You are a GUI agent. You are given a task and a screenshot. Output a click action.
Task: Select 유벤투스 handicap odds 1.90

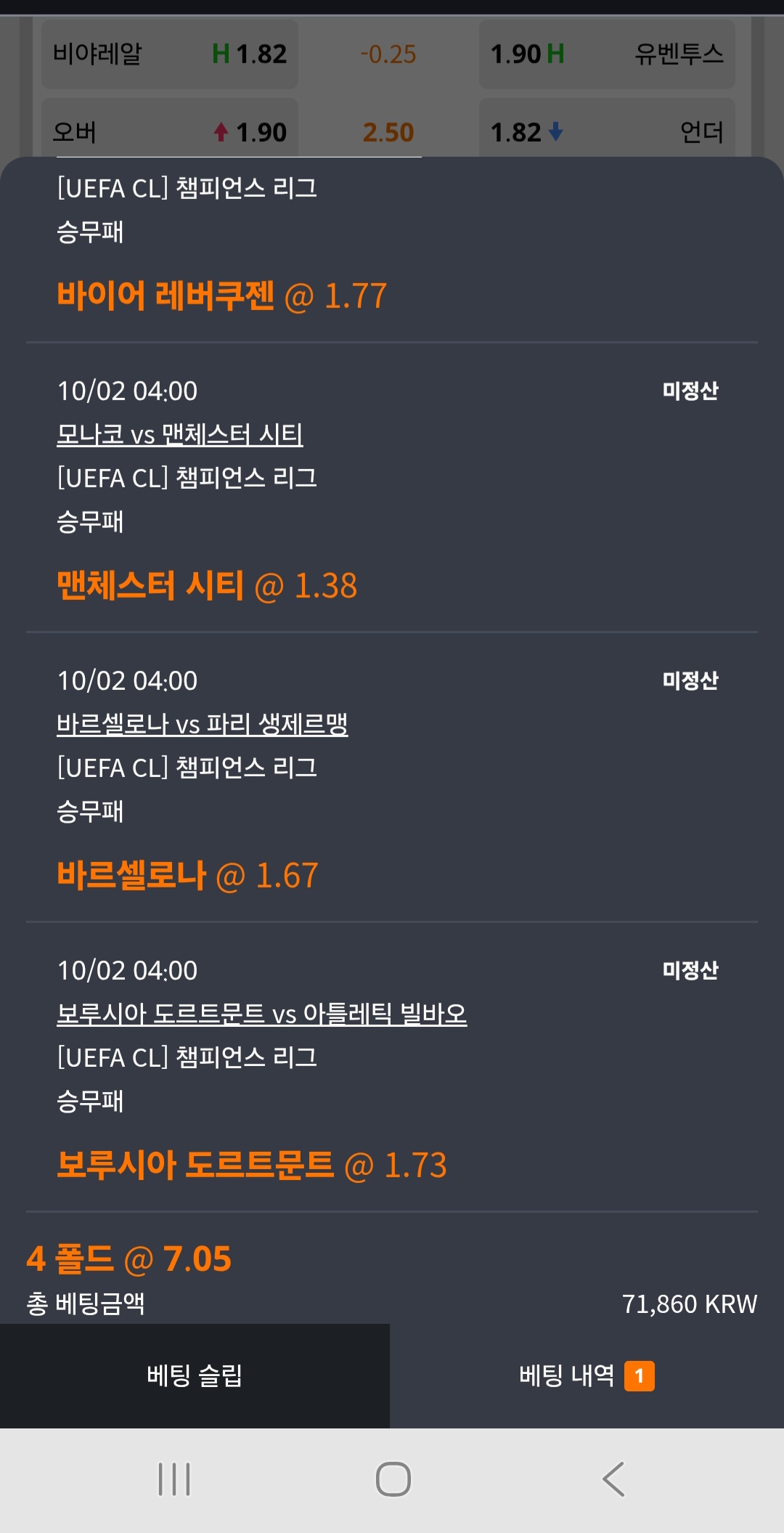pos(607,54)
